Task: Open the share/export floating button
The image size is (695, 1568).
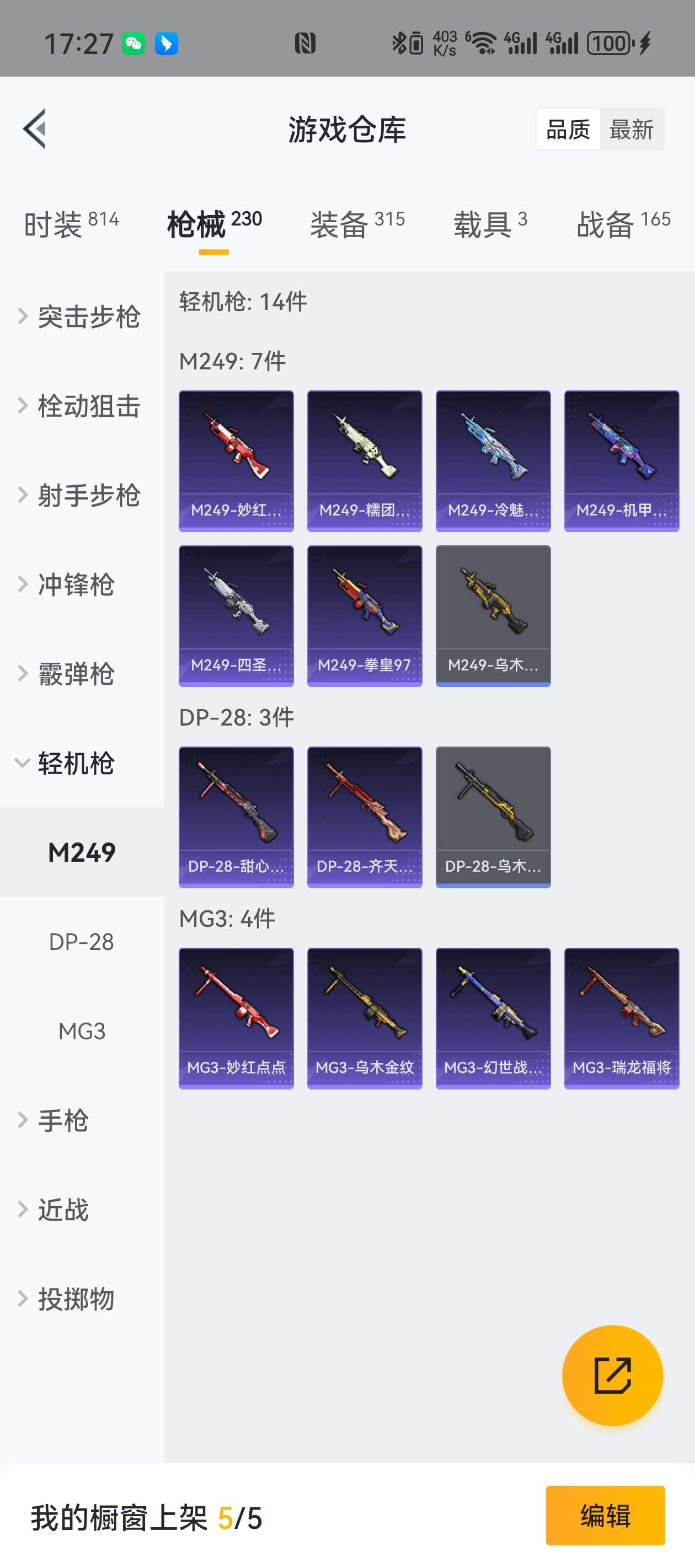Action: tap(617, 1374)
